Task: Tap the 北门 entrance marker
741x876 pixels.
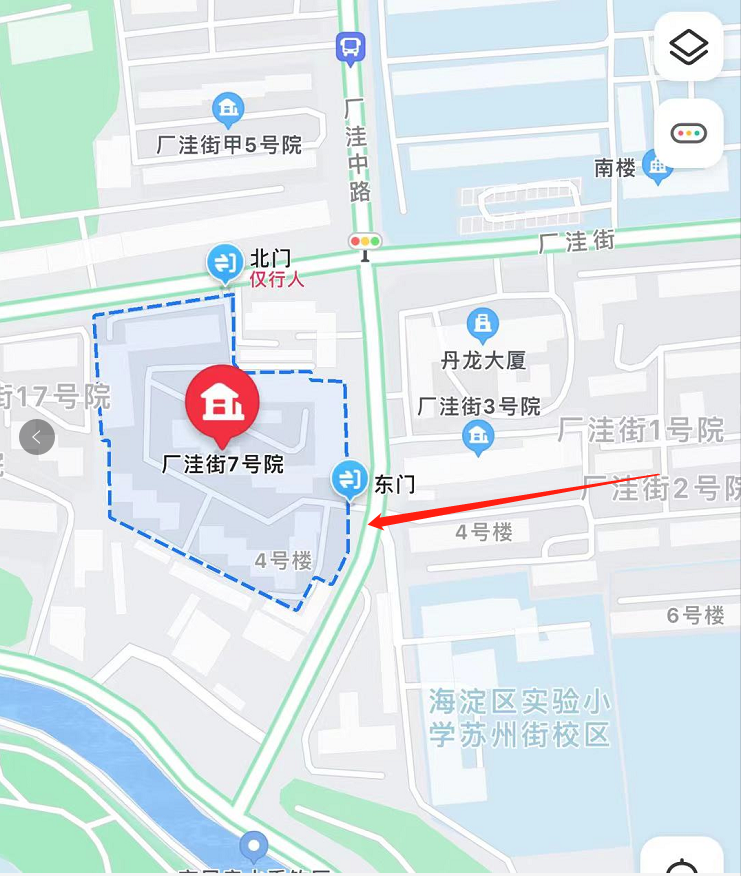Action: click(222, 263)
